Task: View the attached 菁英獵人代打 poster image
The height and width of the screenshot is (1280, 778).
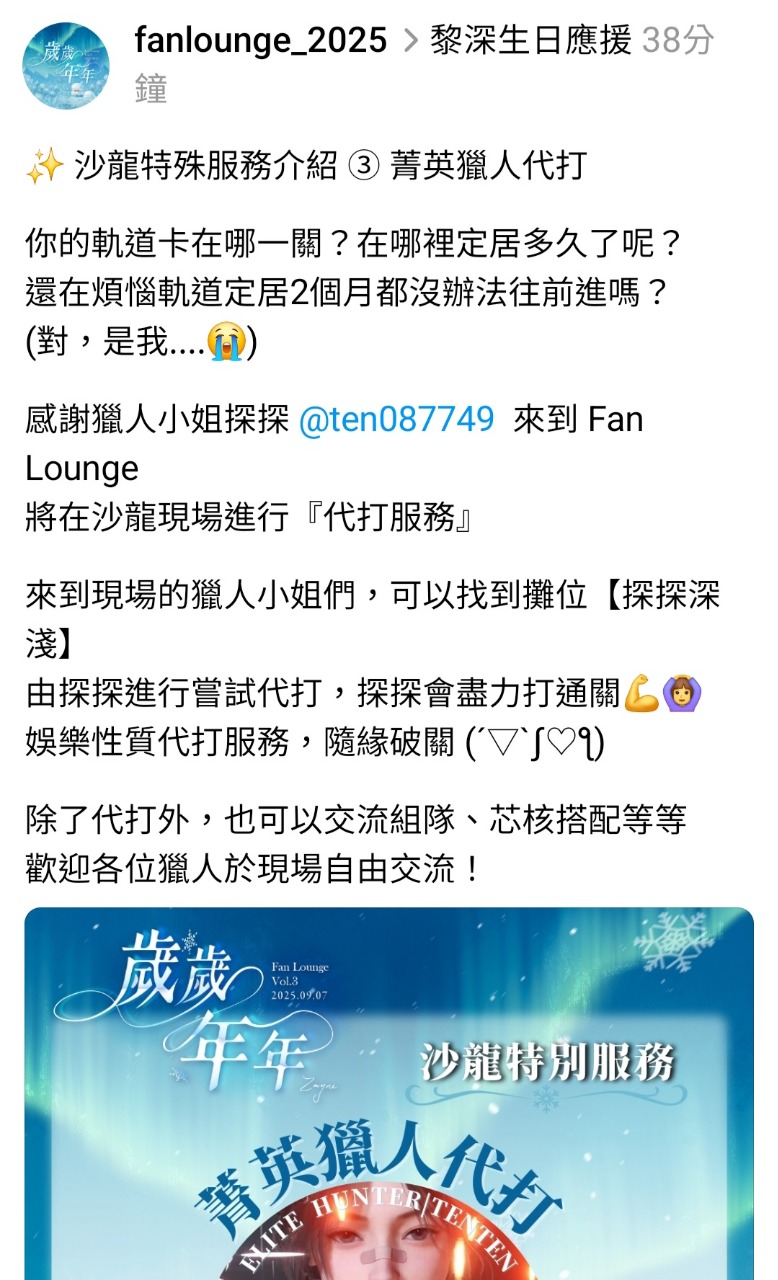Action: pyautogui.click(x=389, y=1093)
